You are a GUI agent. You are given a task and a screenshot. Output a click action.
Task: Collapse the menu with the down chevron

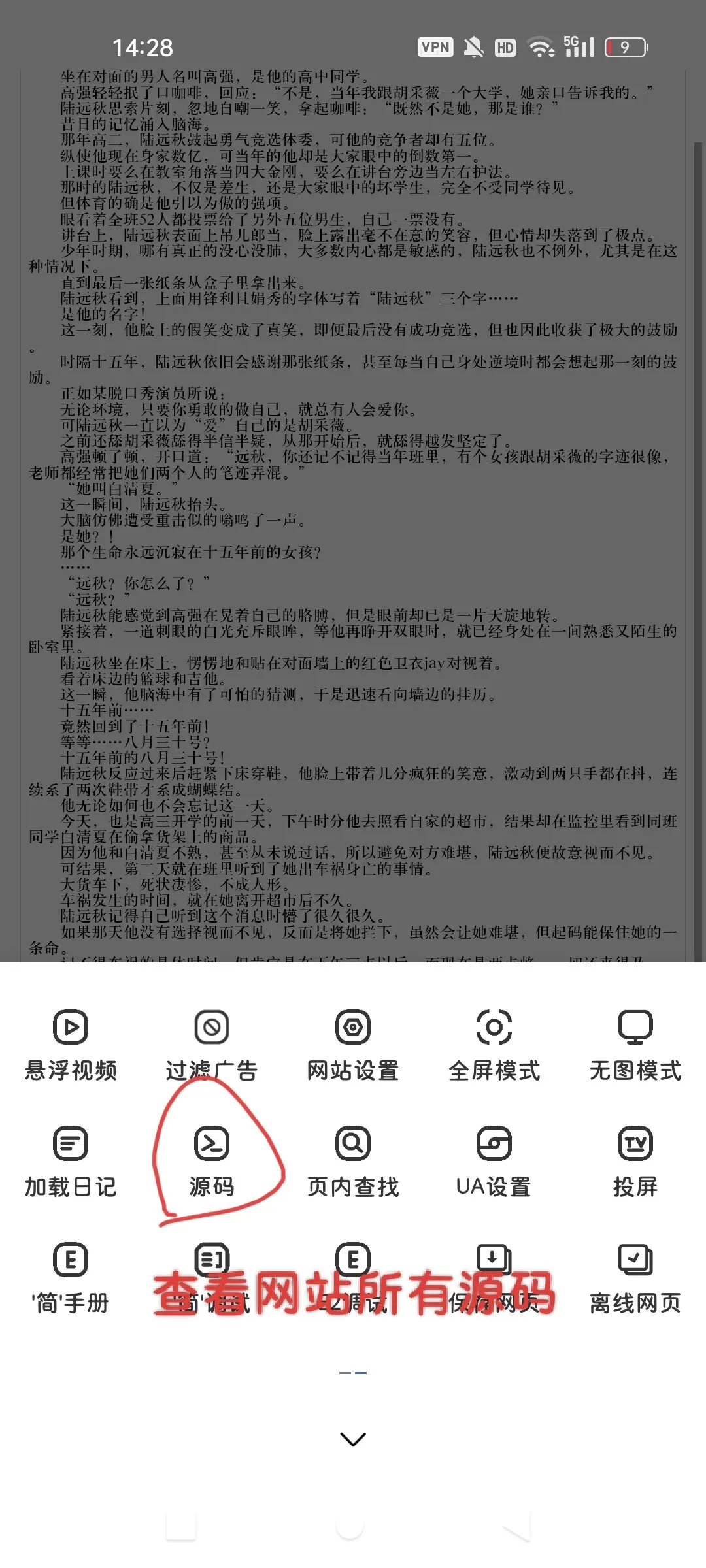(x=353, y=1439)
